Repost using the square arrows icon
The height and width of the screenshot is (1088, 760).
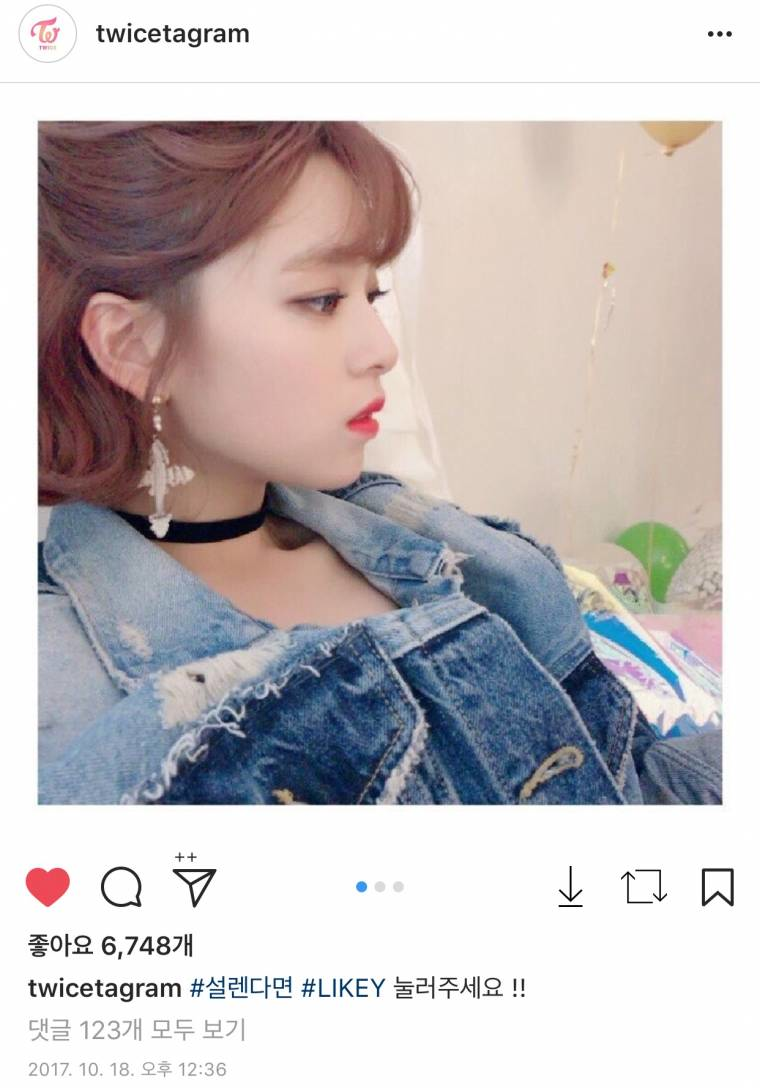[643, 886]
